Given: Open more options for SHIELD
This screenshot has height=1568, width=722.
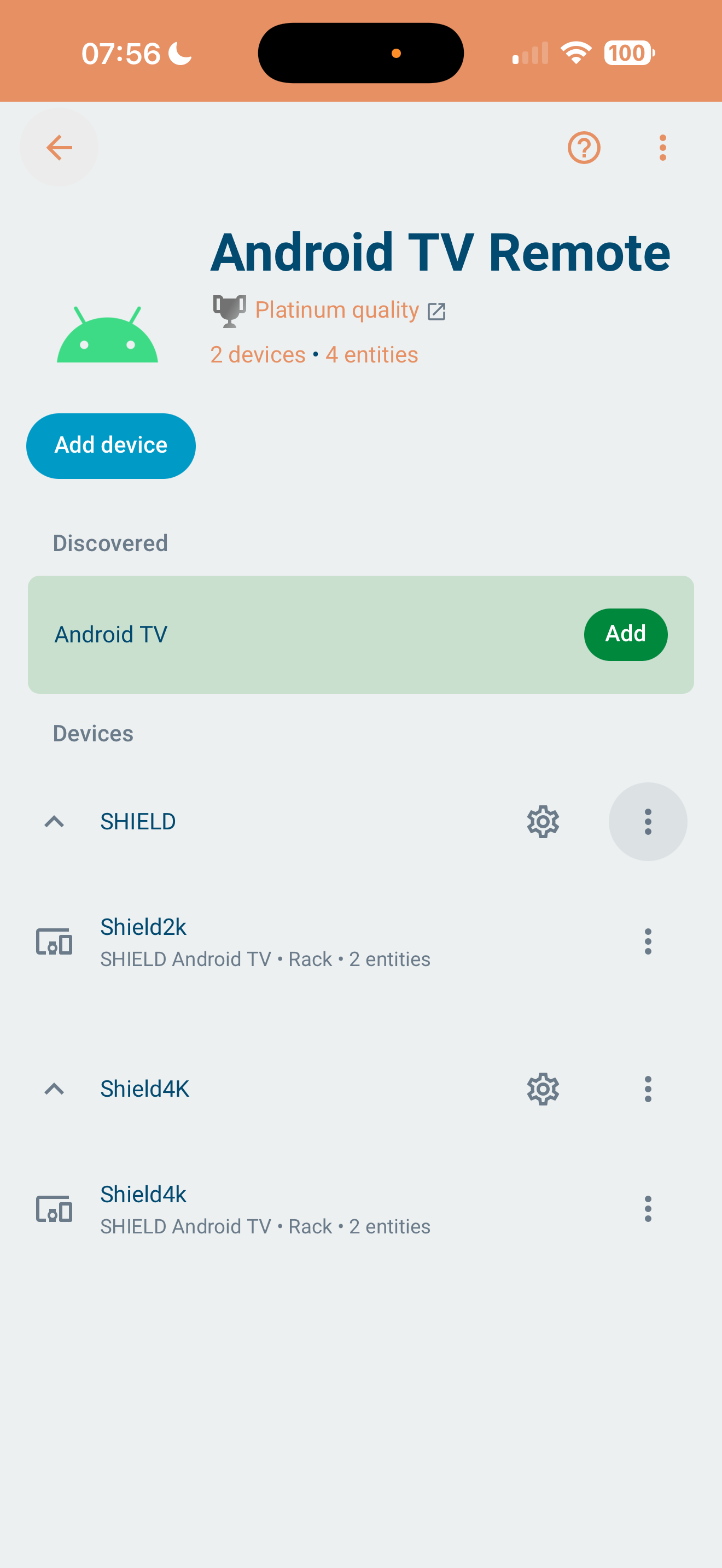Looking at the screenshot, I should 648,822.
